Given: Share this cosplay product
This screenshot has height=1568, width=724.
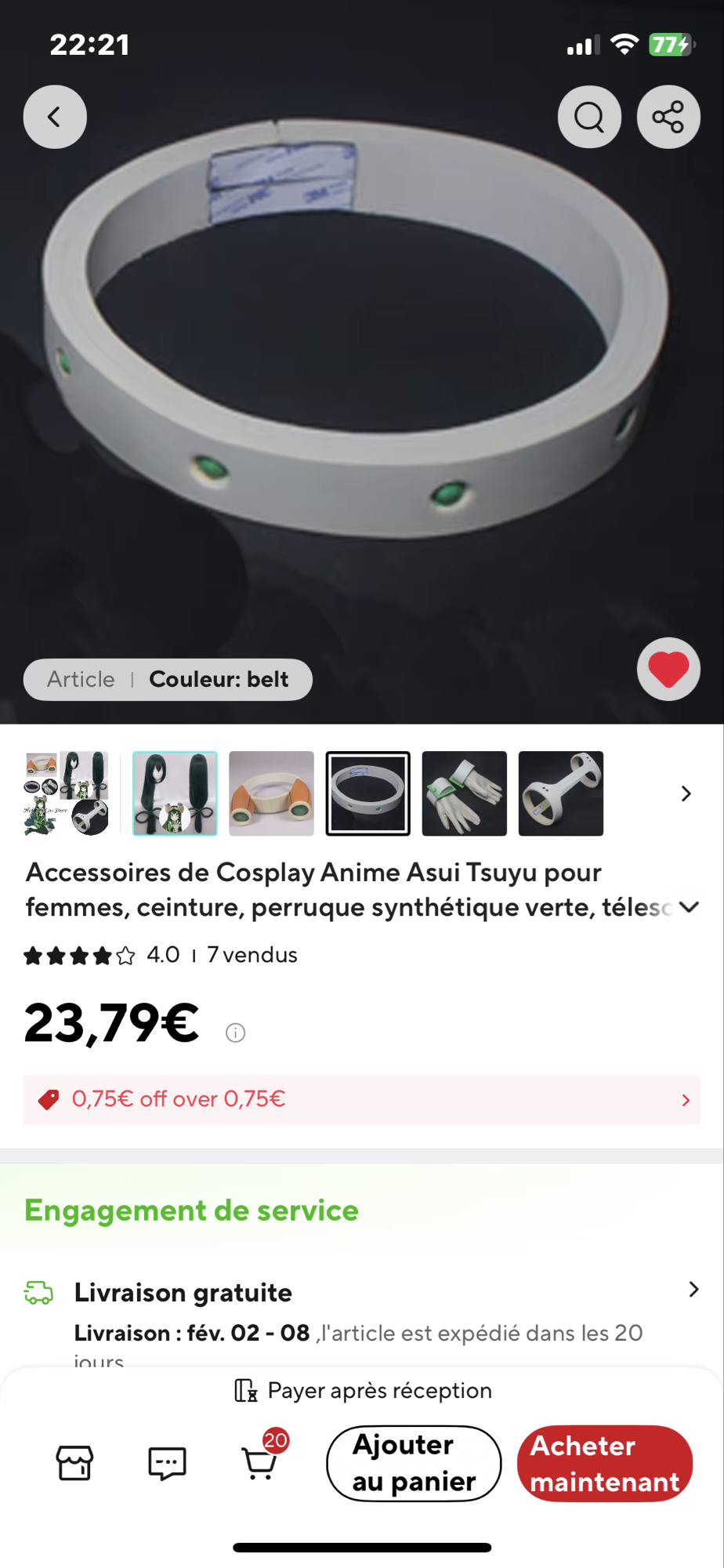Looking at the screenshot, I should (x=668, y=117).
